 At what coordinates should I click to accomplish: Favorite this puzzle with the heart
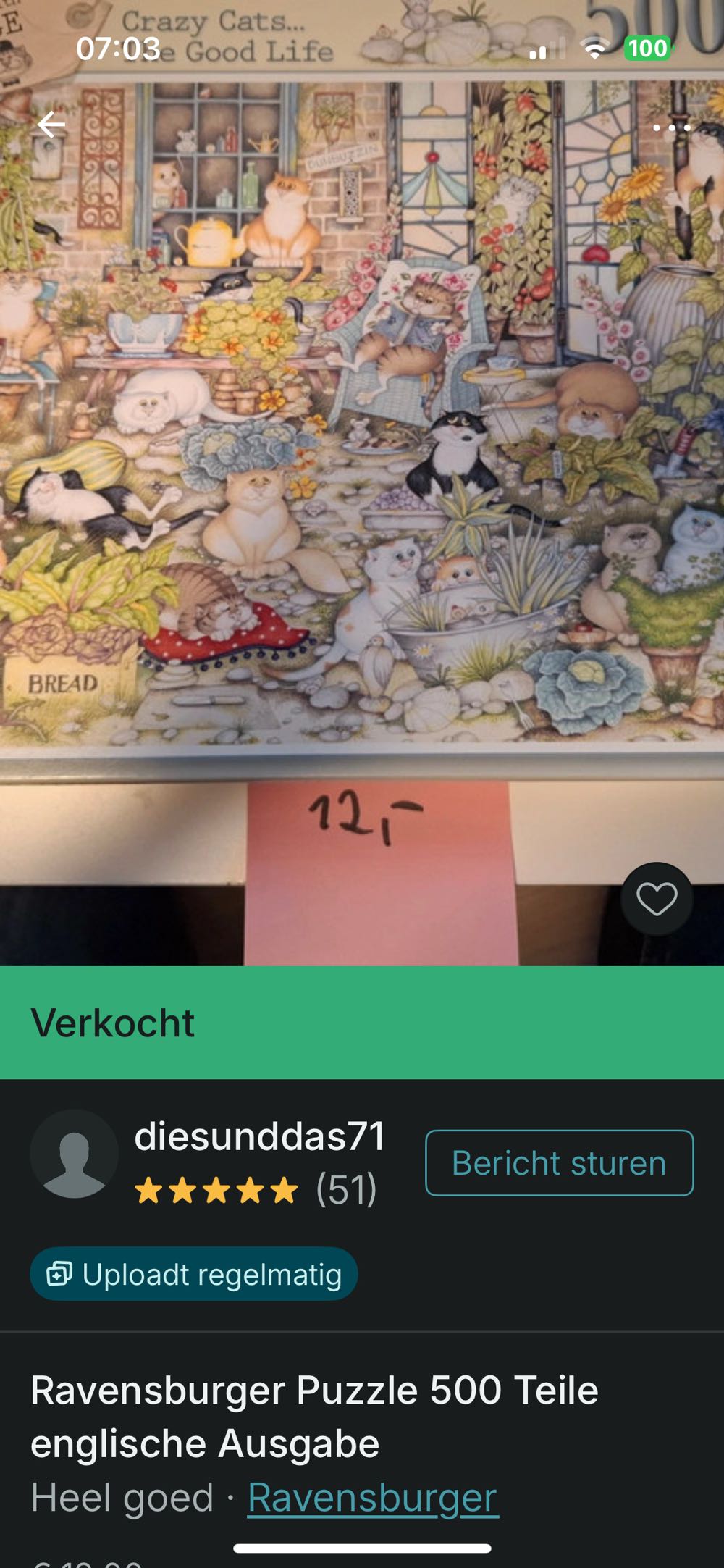click(657, 899)
